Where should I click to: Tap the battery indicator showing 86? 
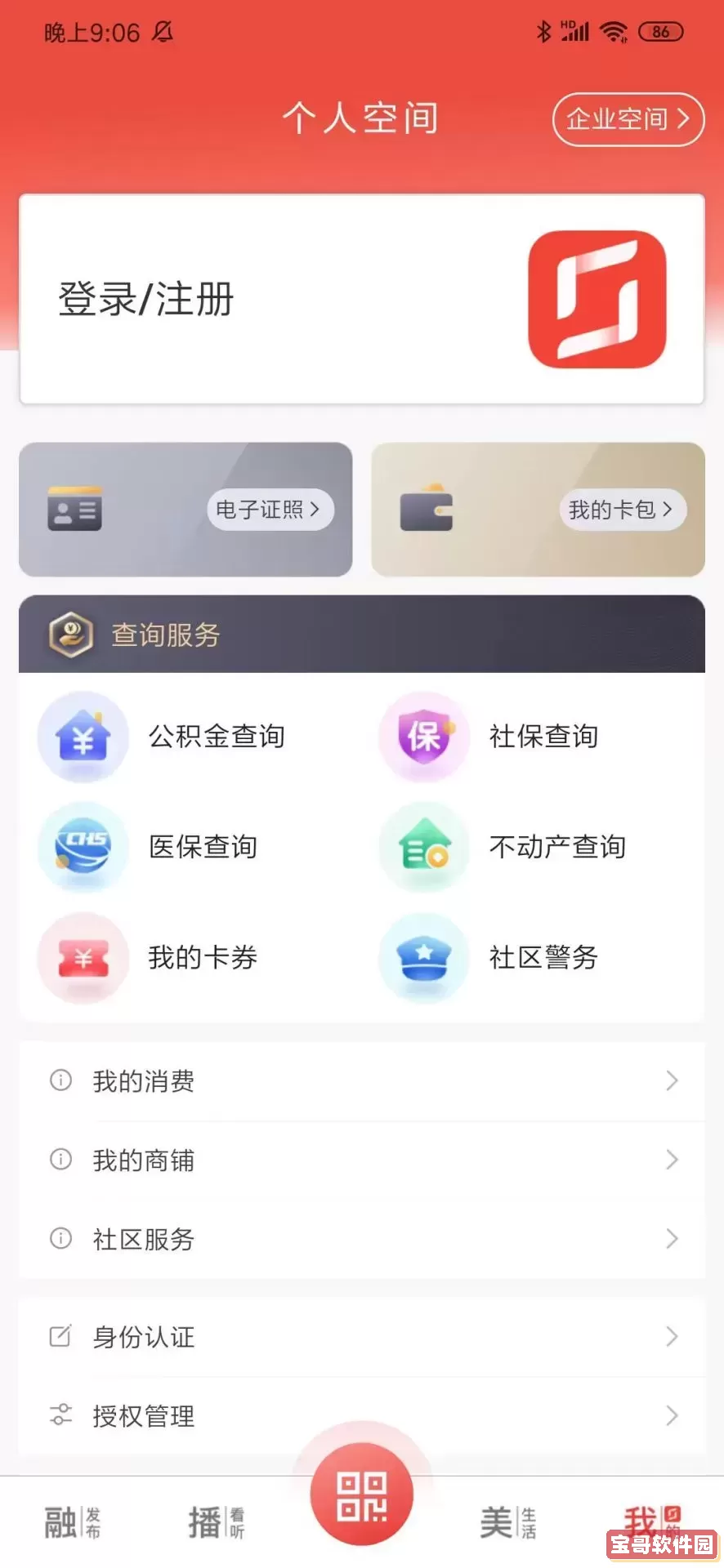[662, 31]
